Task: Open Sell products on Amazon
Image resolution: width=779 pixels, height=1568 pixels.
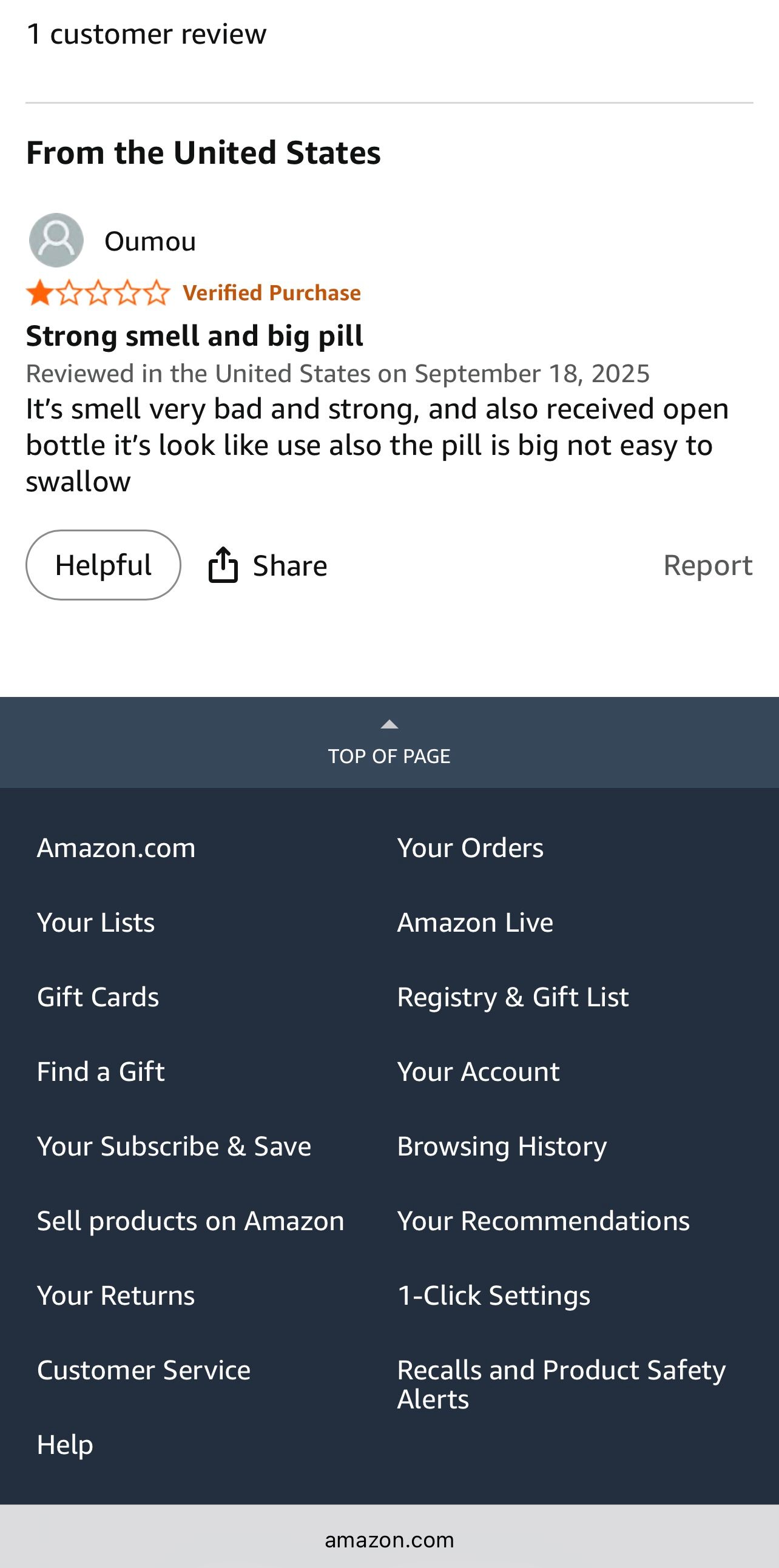Action: click(x=191, y=1221)
